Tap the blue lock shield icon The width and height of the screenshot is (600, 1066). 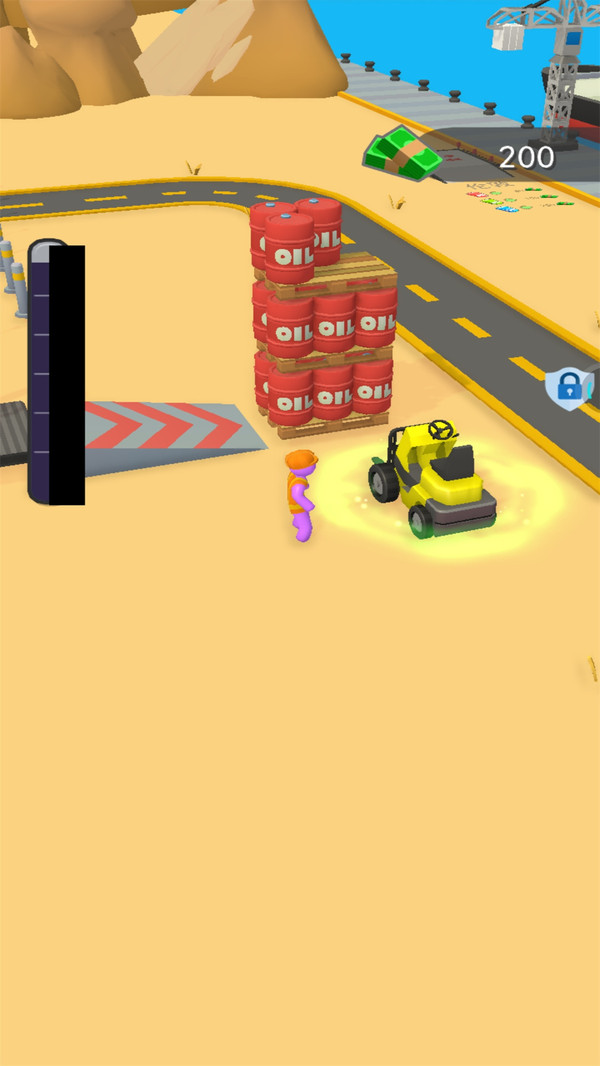pos(567,388)
